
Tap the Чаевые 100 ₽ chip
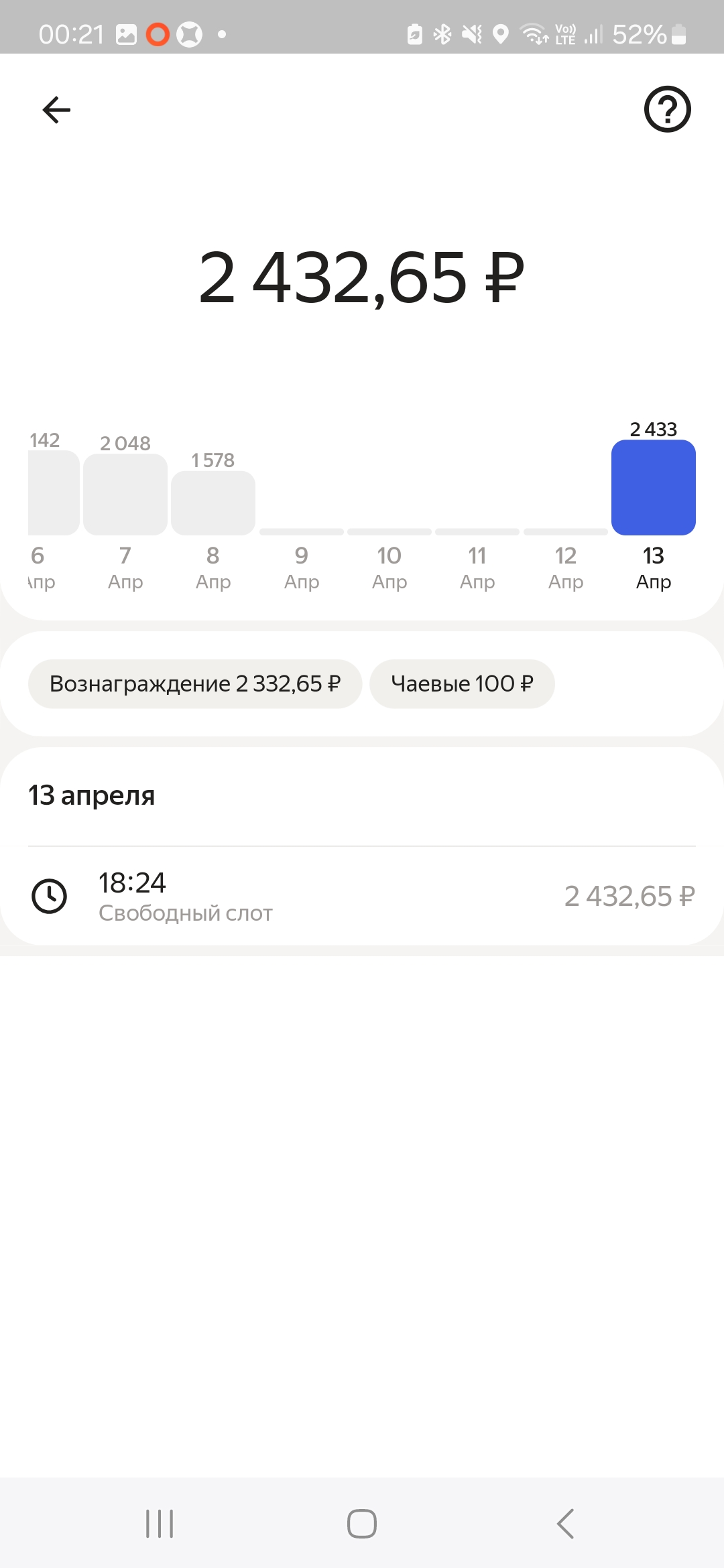(462, 683)
